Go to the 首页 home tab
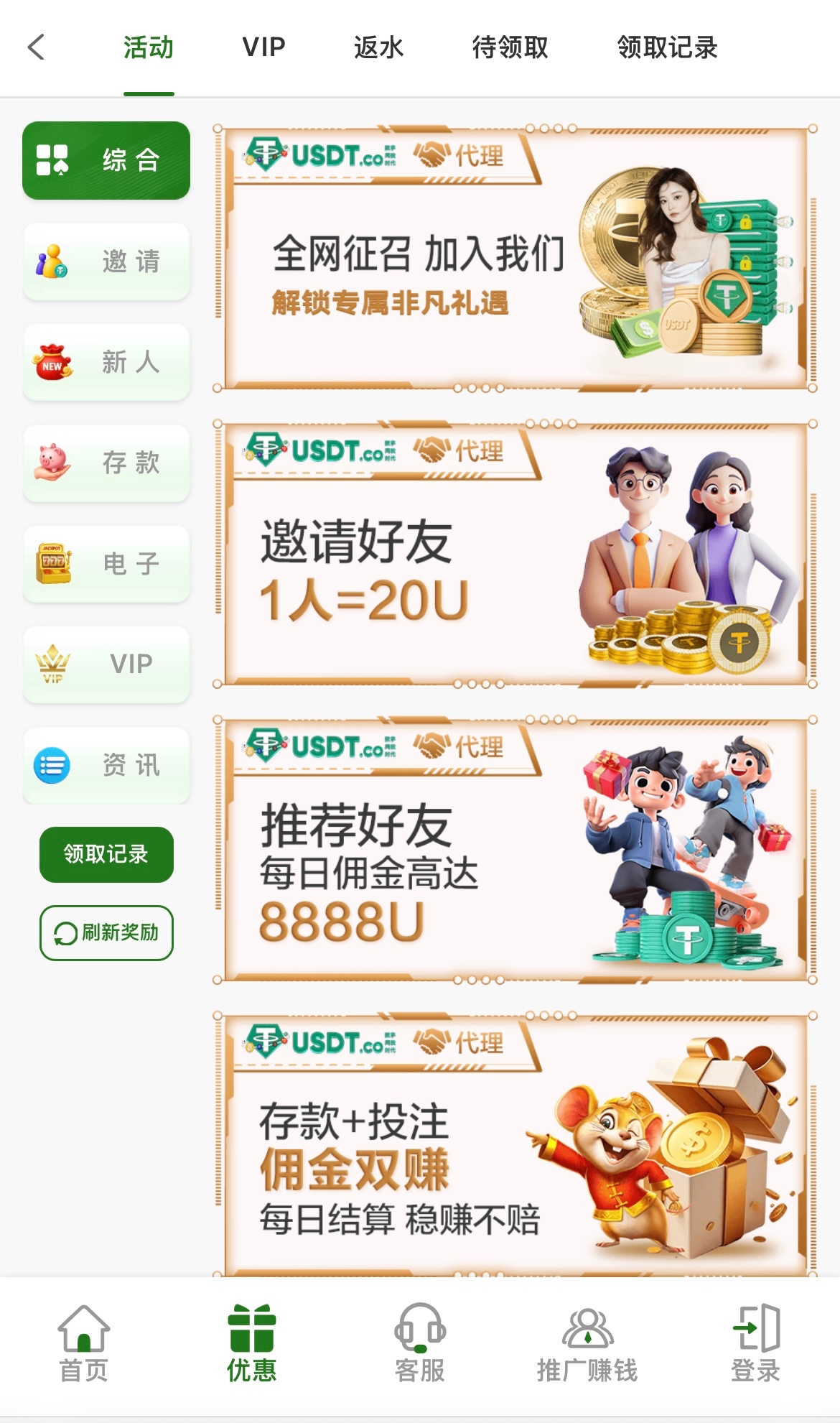This screenshot has width=840, height=1423. (x=83, y=1344)
